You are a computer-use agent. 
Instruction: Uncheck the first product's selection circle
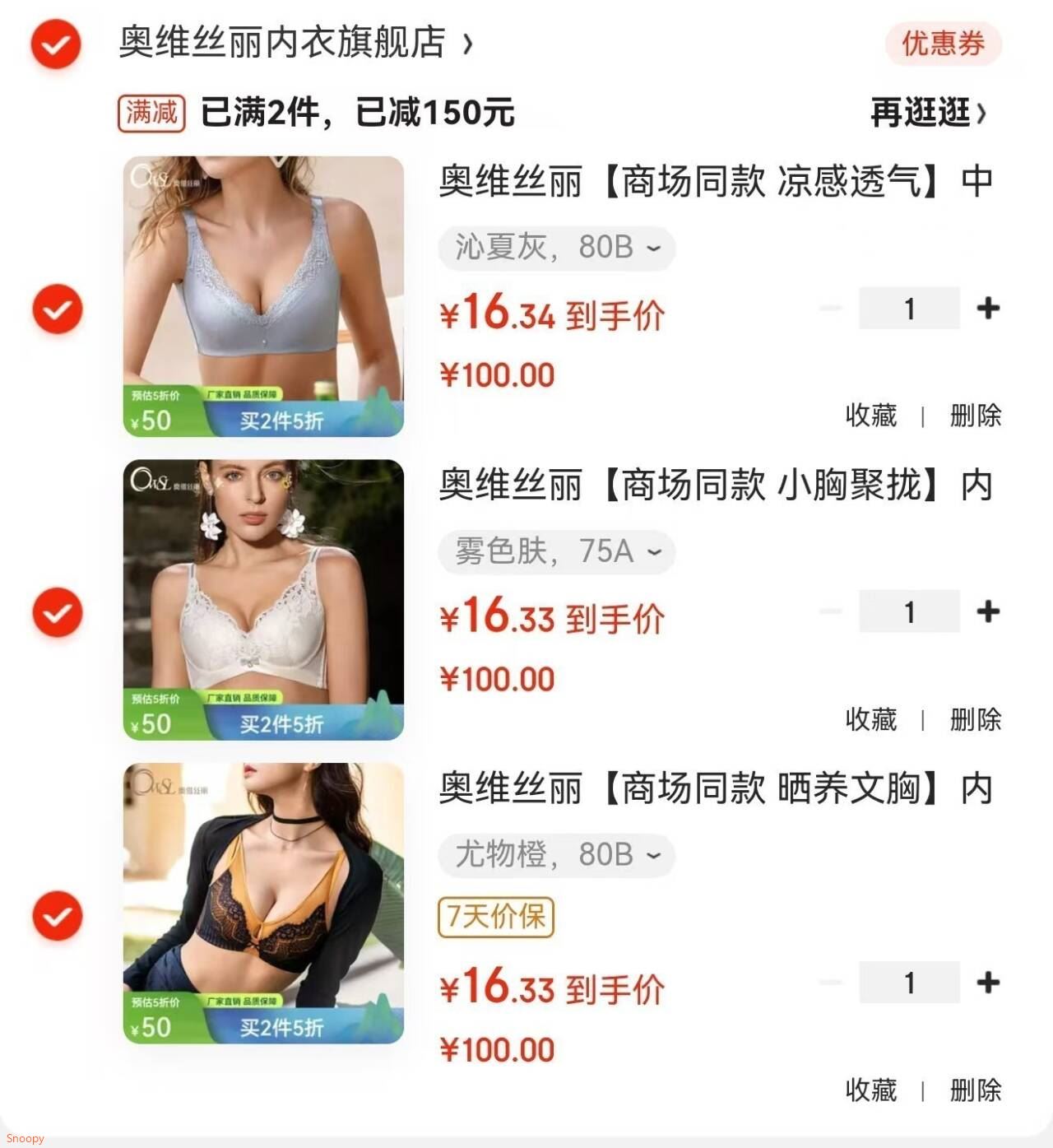(x=54, y=308)
